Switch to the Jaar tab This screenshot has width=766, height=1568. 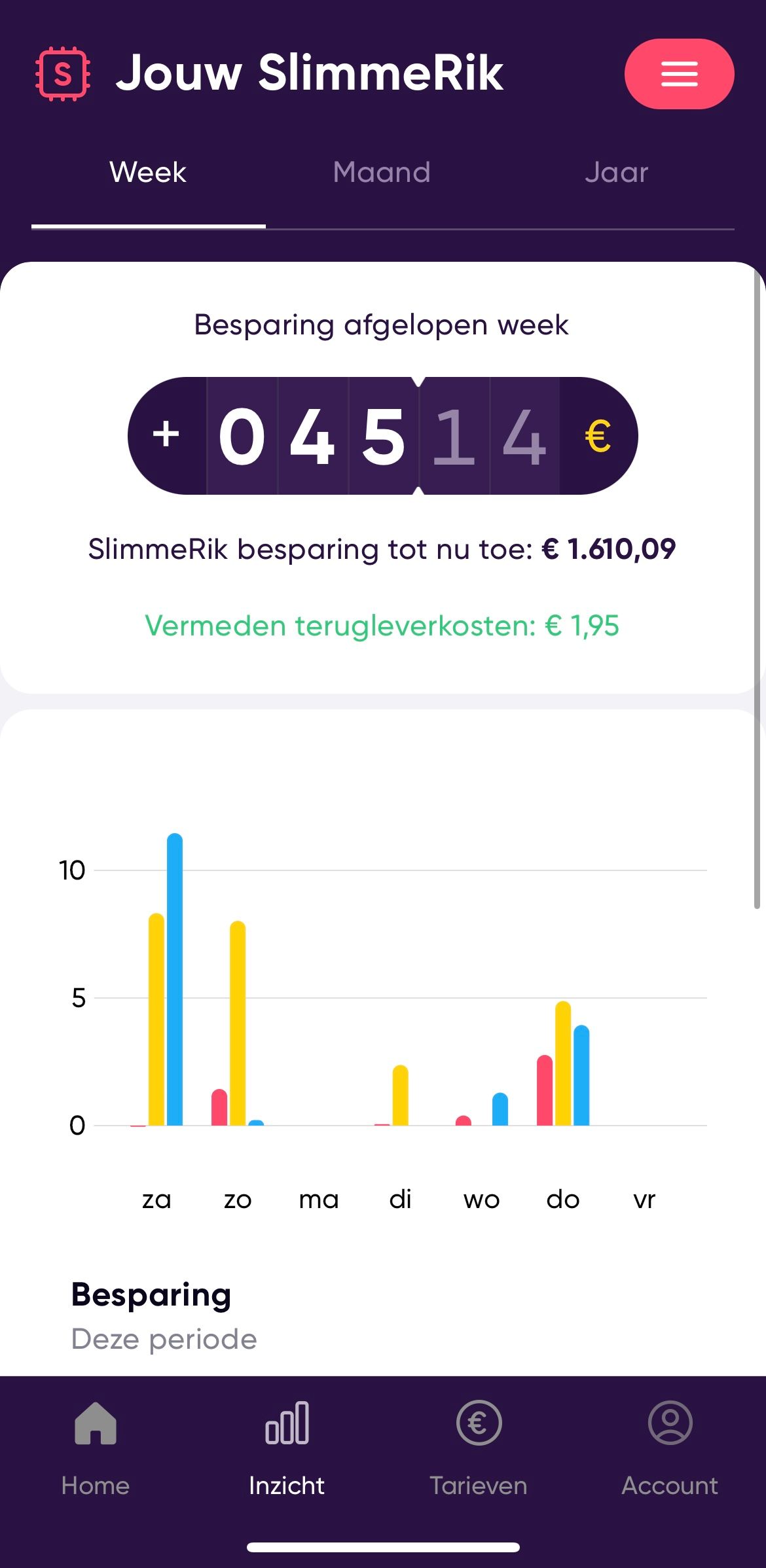click(x=616, y=172)
